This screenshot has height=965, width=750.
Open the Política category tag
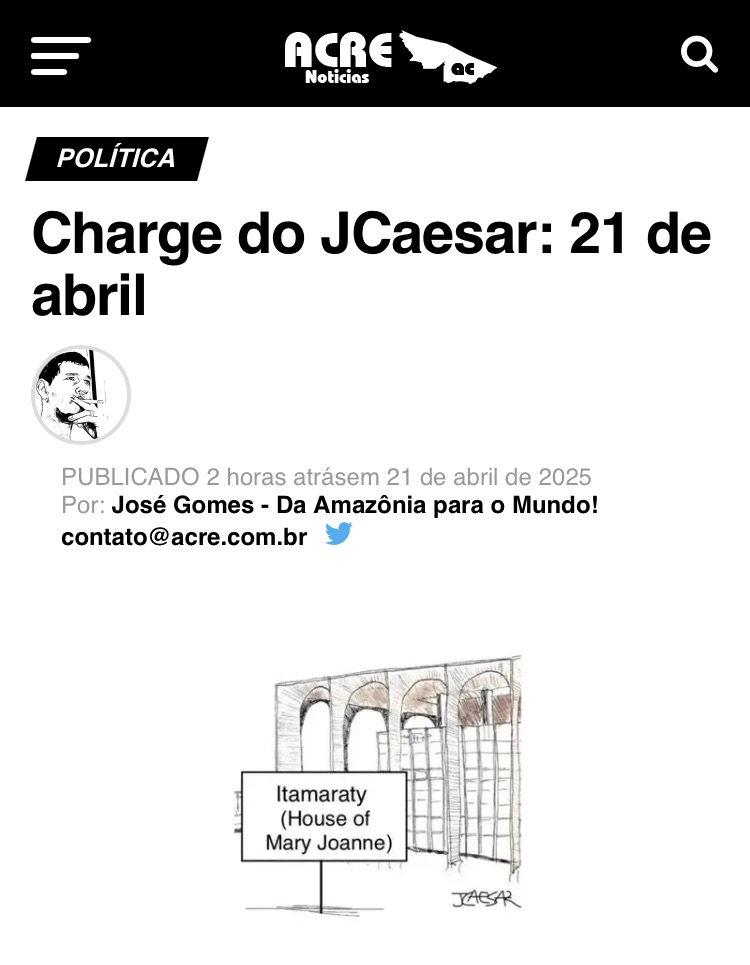[116, 158]
